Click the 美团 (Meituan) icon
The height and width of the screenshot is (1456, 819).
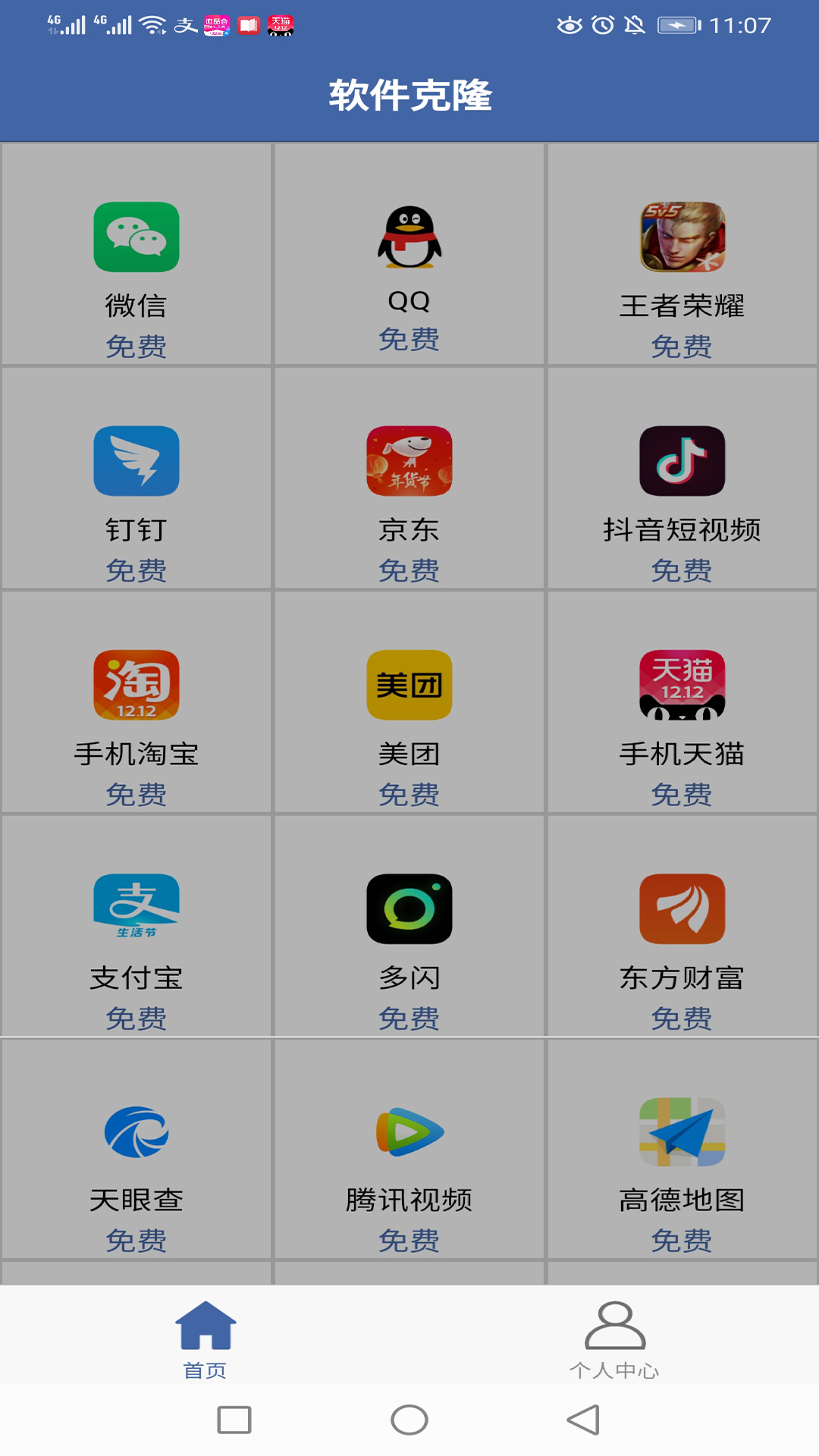click(x=409, y=686)
